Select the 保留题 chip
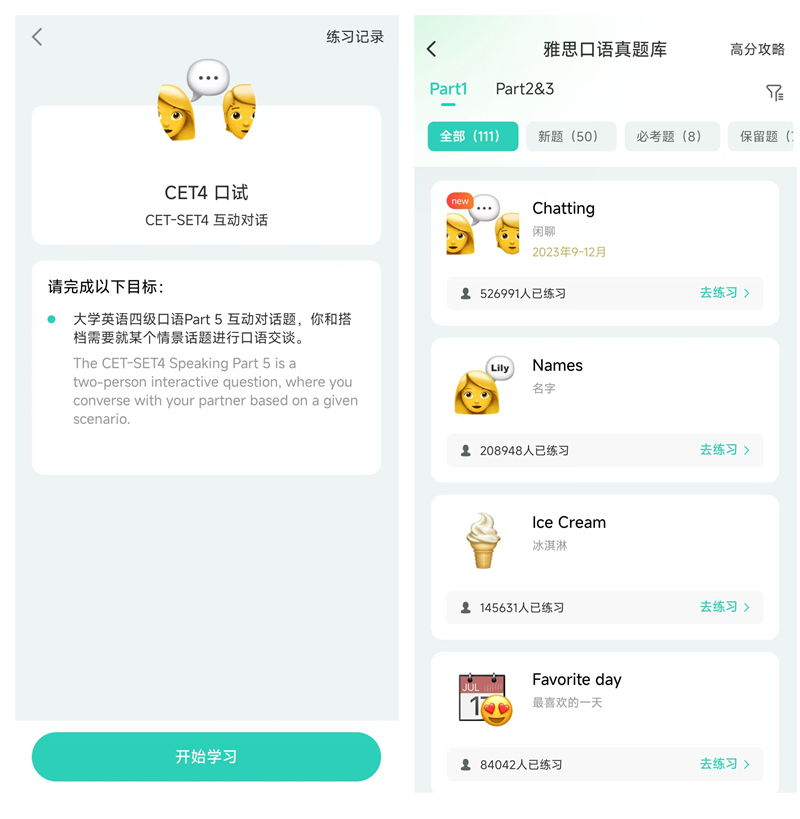Image resolution: width=800 pixels, height=819 pixels. pos(762,136)
